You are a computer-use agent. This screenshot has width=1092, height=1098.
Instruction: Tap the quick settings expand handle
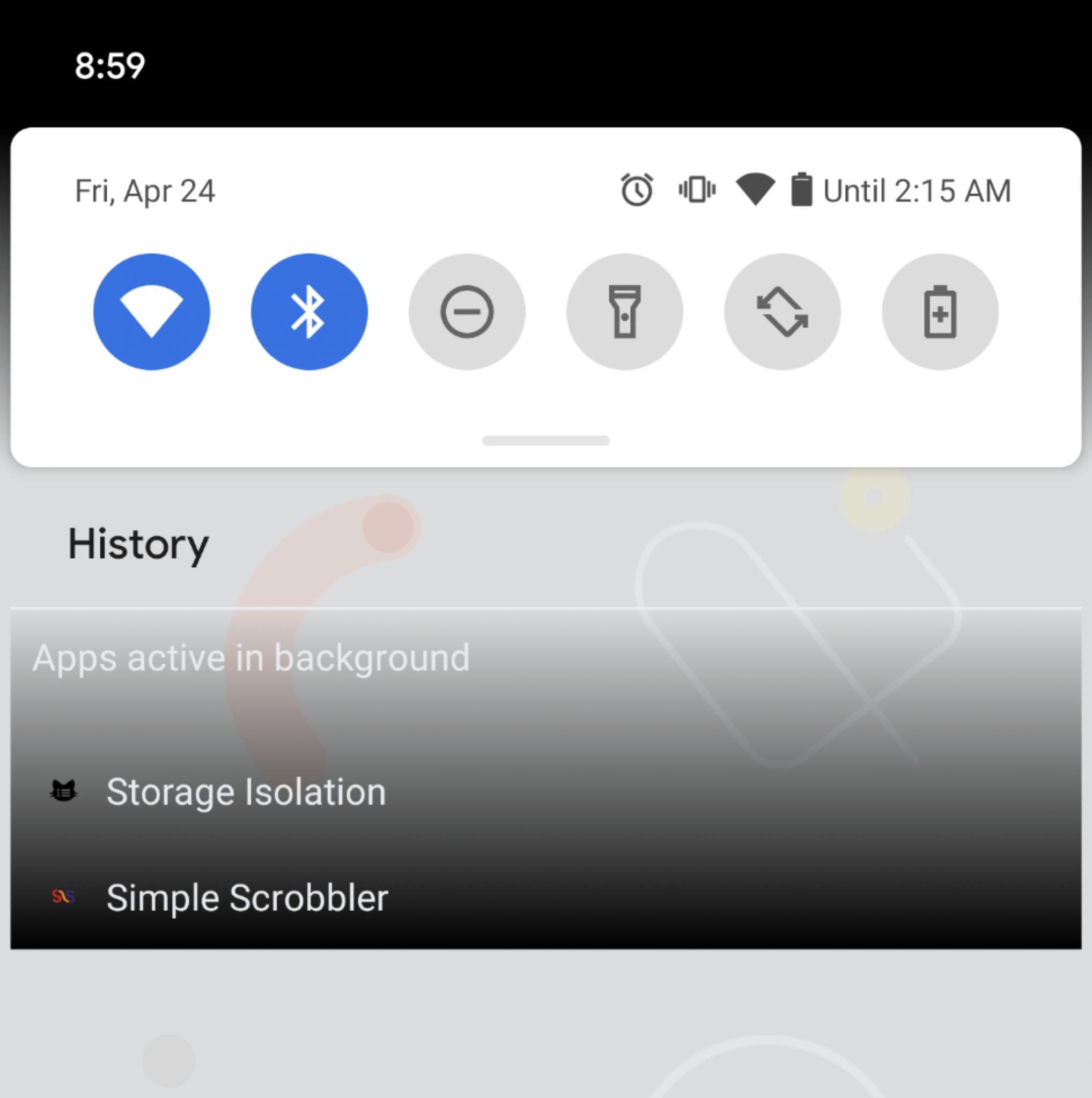click(545, 441)
